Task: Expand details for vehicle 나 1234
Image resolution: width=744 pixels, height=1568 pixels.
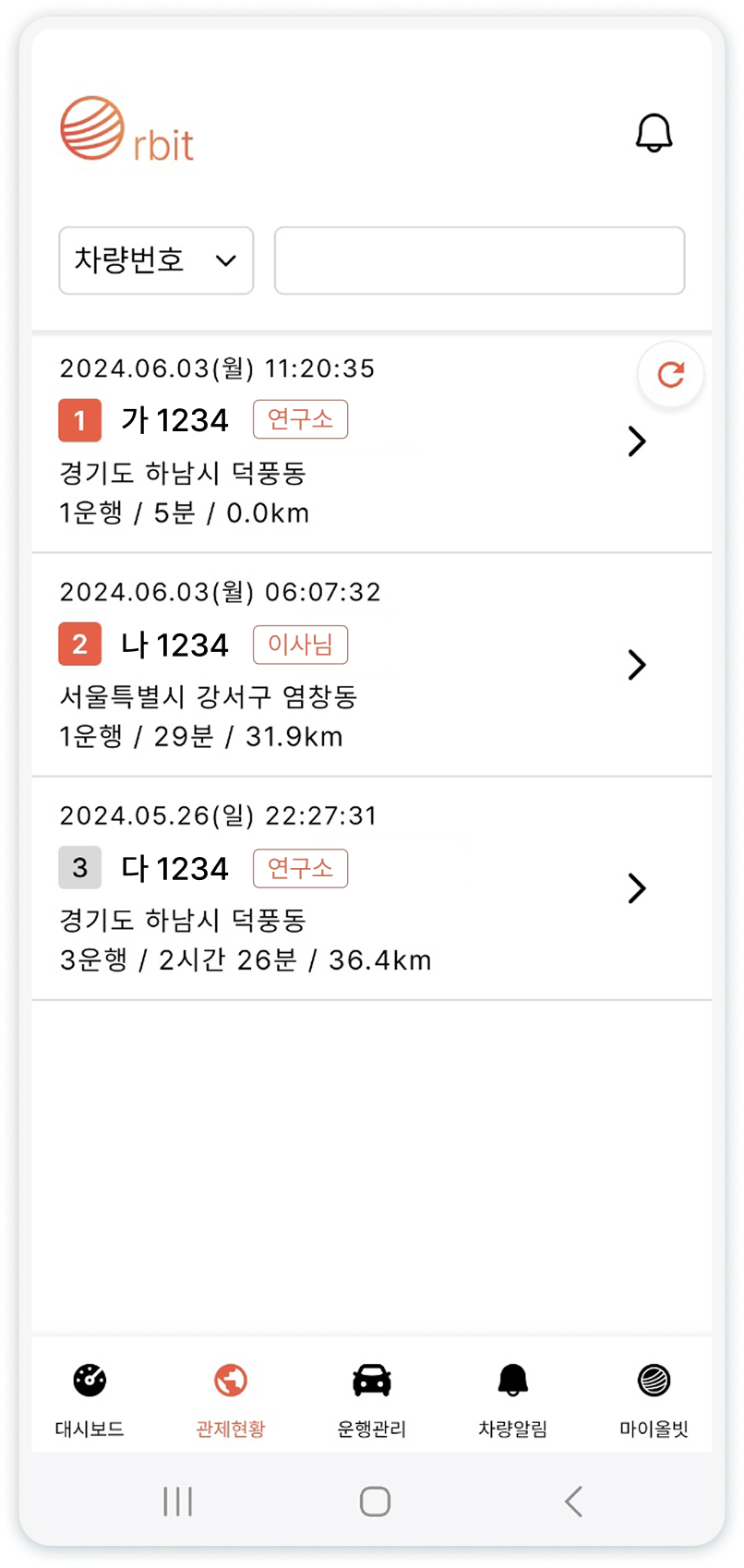Action: pyautogui.click(x=635, y=665)
